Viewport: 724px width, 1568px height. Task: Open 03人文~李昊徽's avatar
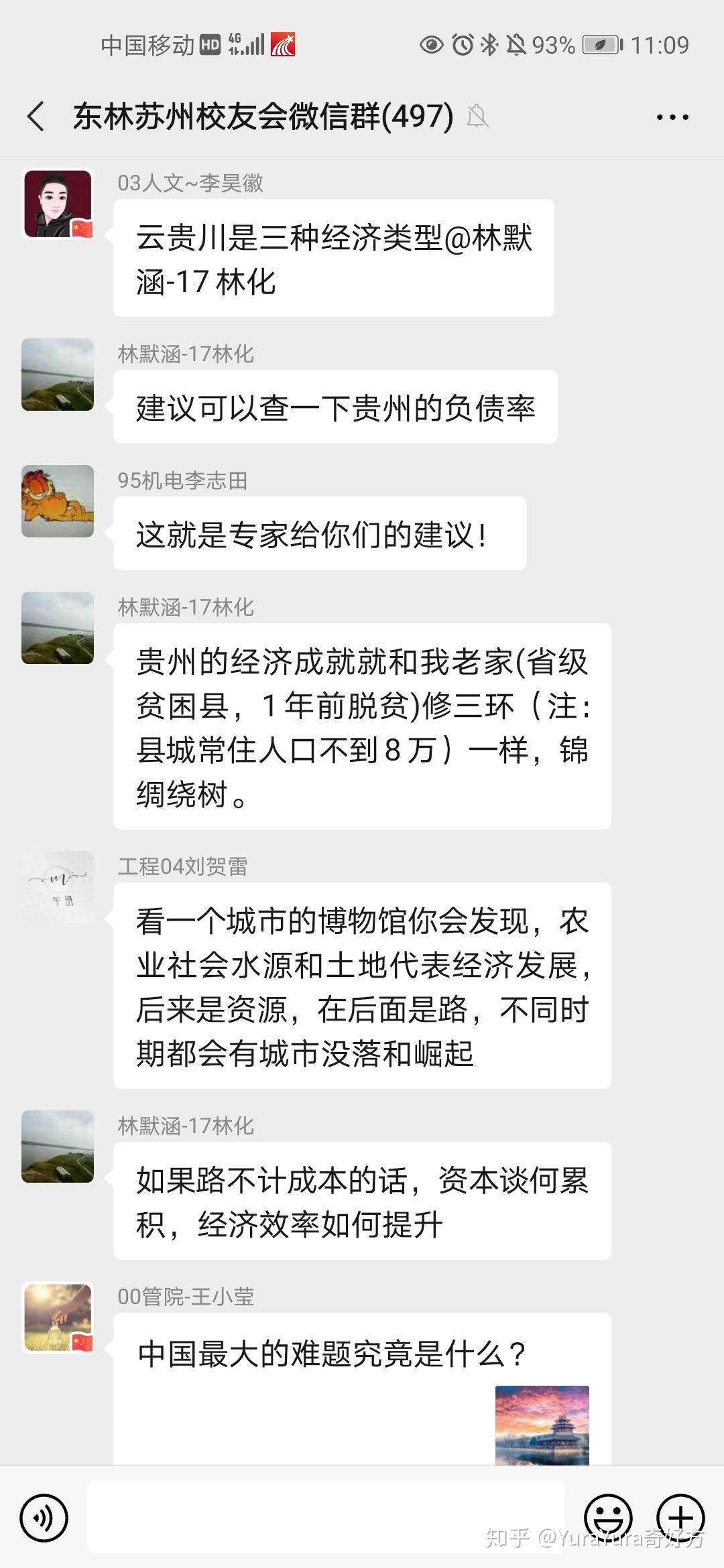pos(58,204)
